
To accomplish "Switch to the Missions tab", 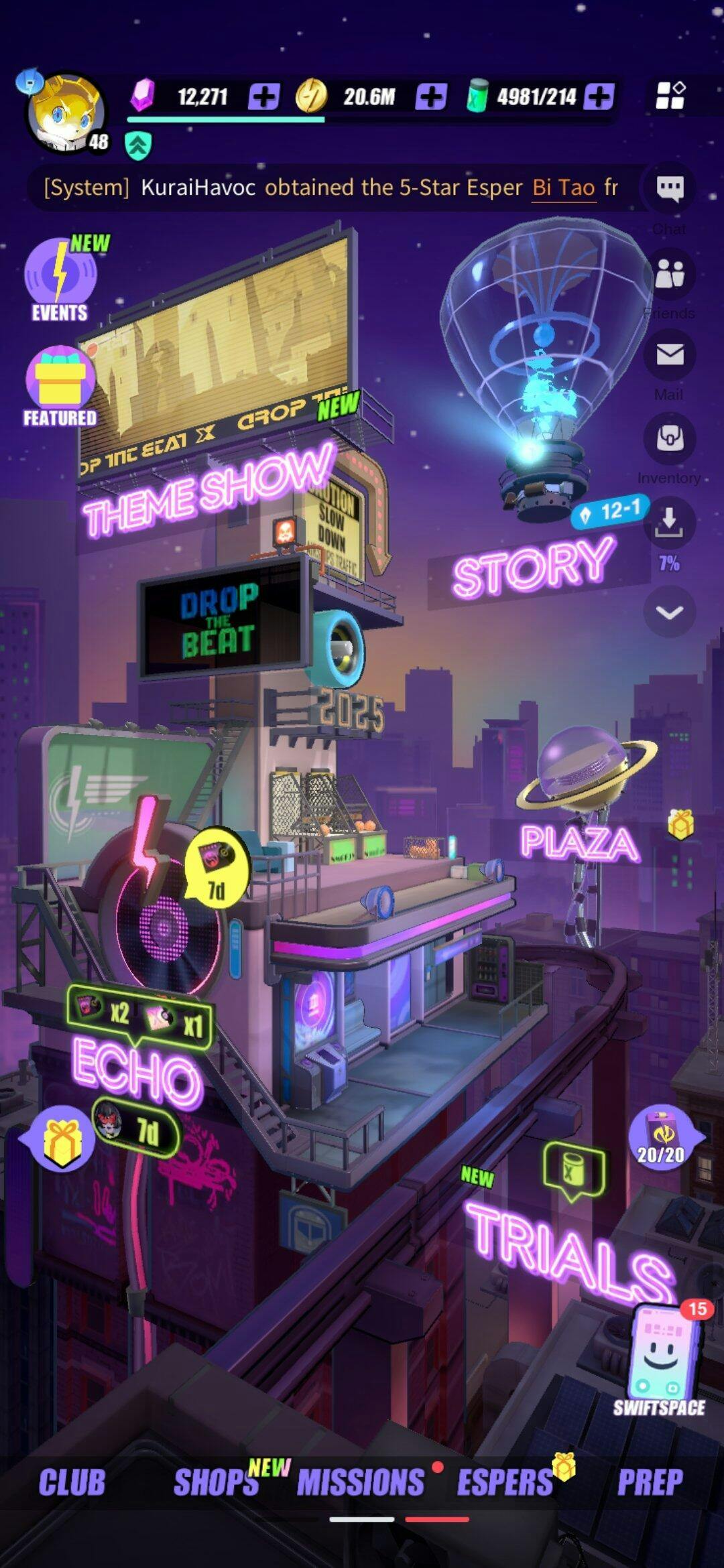I will 361,1482.
